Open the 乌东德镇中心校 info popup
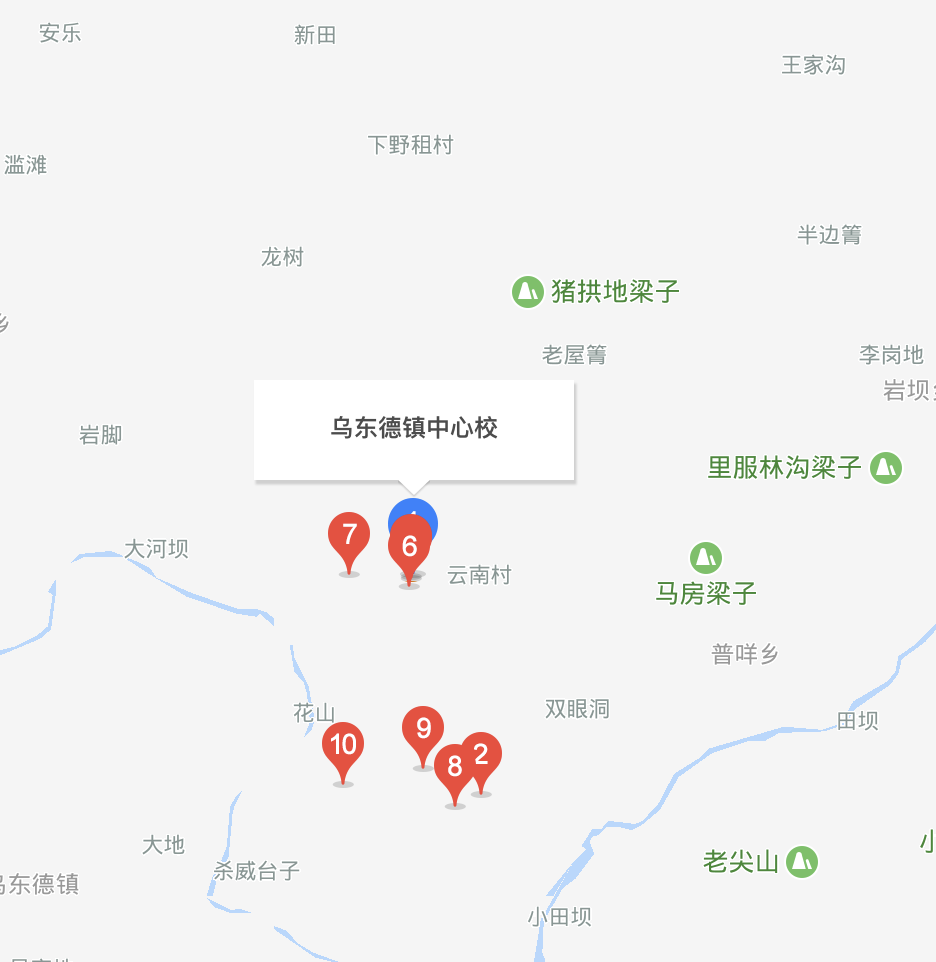 (x=413, y=428)
